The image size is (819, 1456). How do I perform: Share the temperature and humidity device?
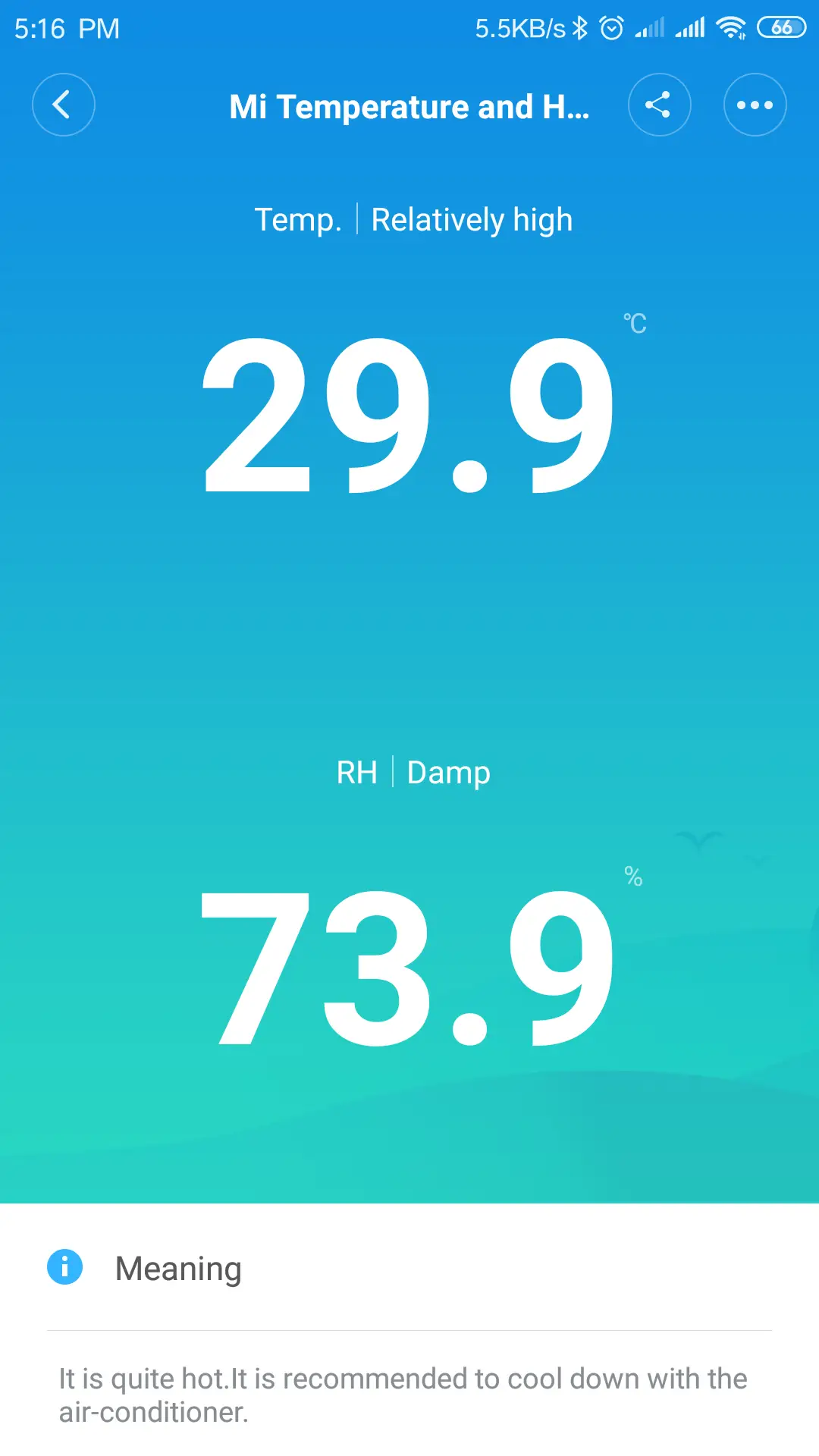click(659, 105)
